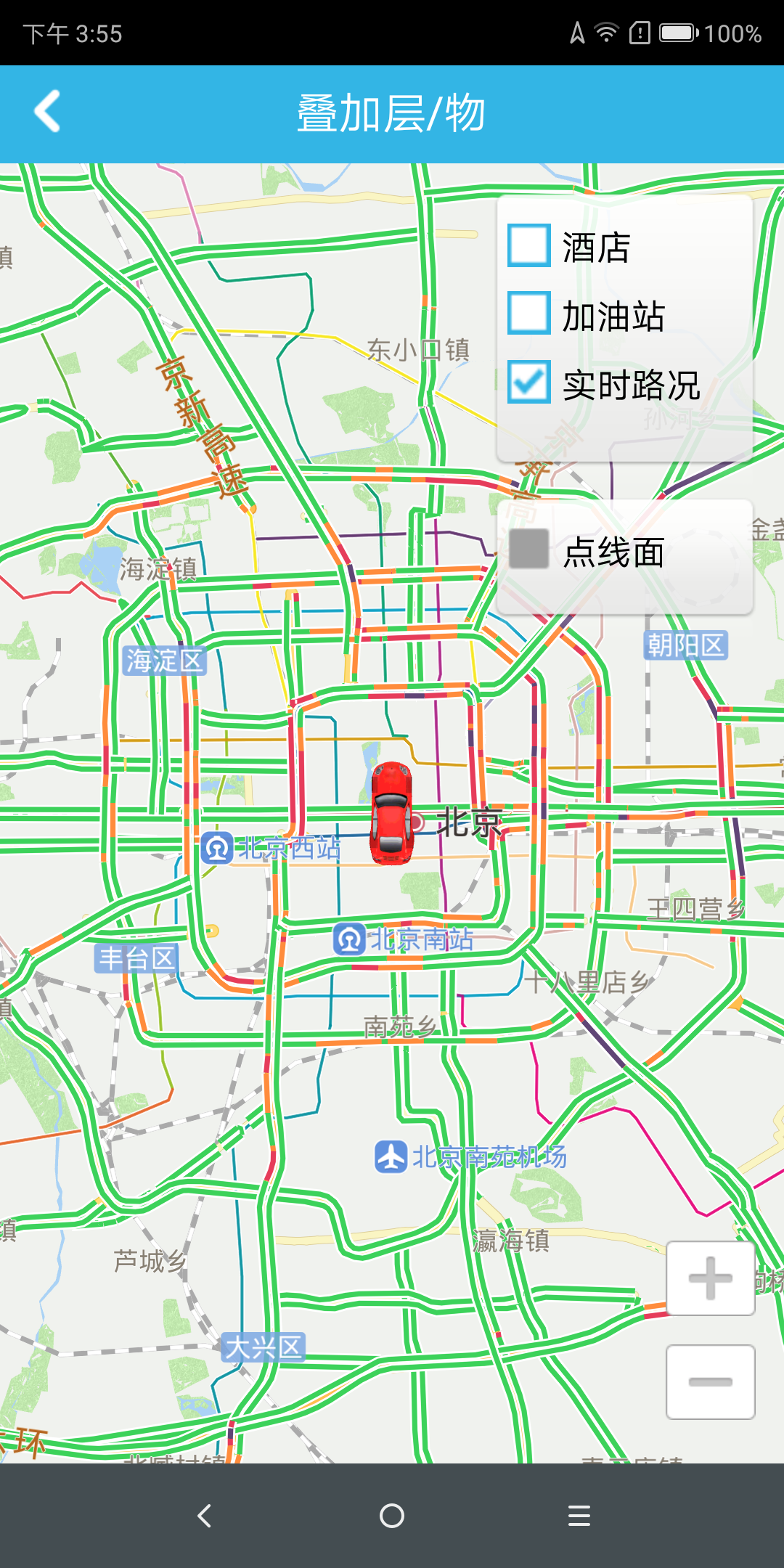Go back using the header arrow
This screenshot has height=1568, width=784.
[x=48, y=113]
